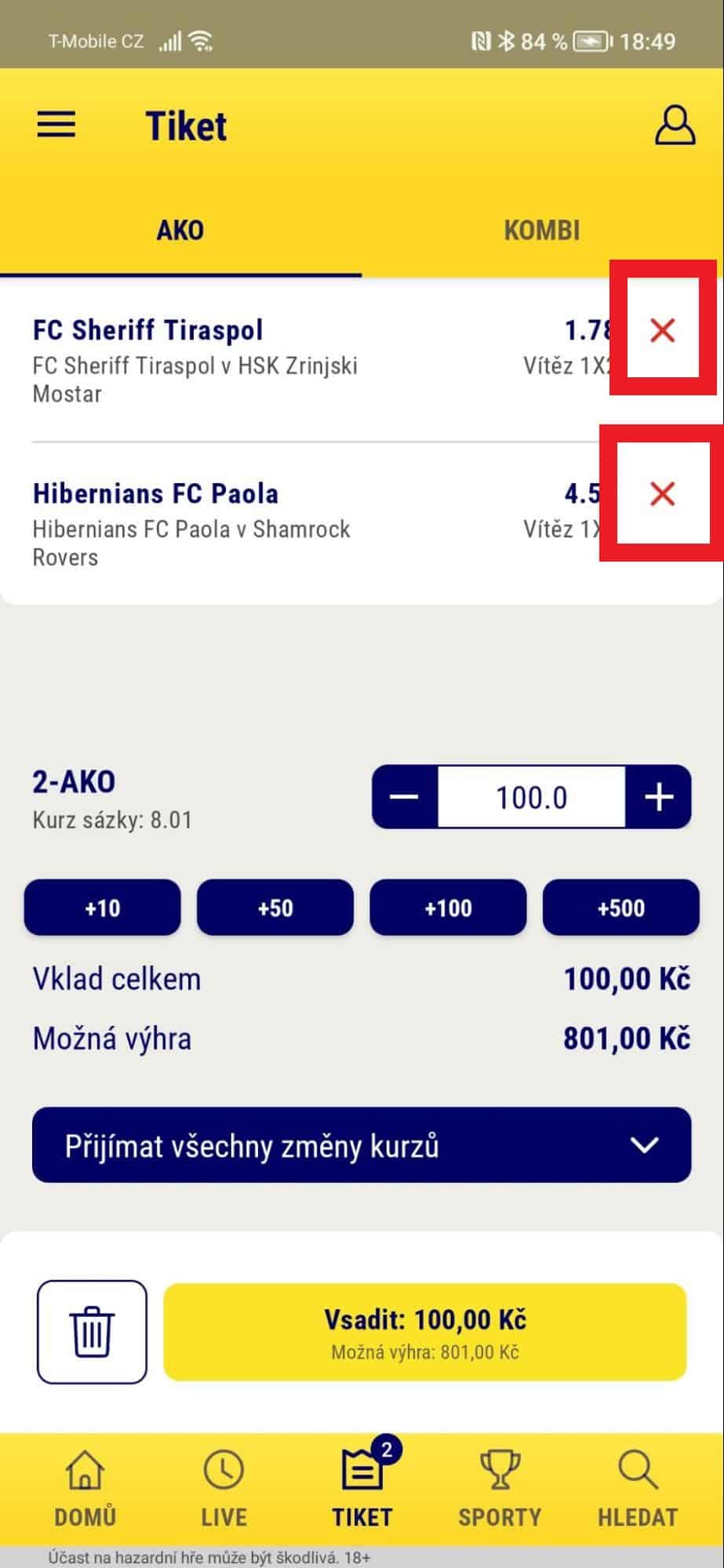The width and height of the screenshot is (724, 1568).
Task: Open the user account profile
Action: click(675, 126)
